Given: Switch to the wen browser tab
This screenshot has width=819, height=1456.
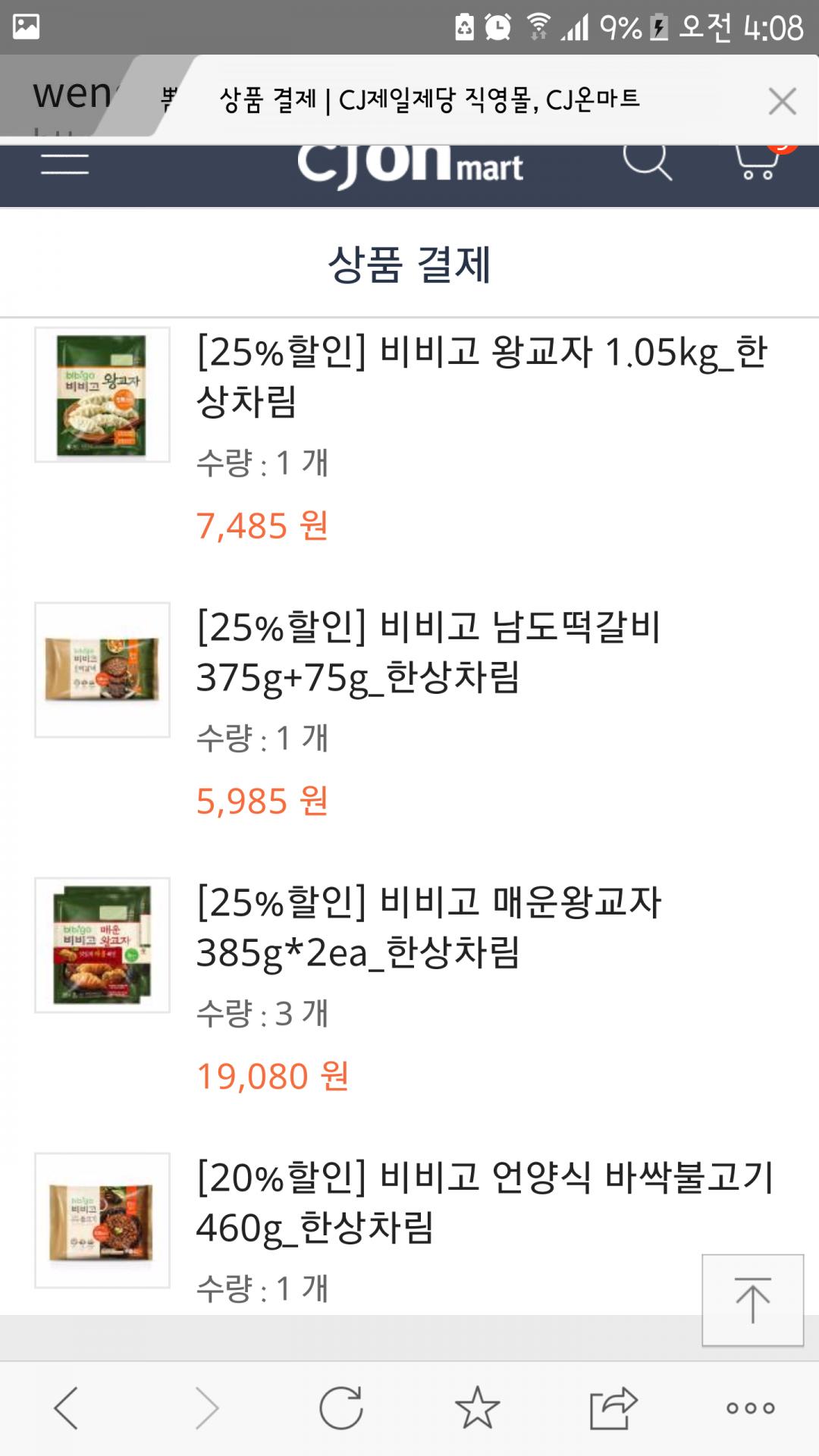Looking at the screenshot, I should 72,96.
